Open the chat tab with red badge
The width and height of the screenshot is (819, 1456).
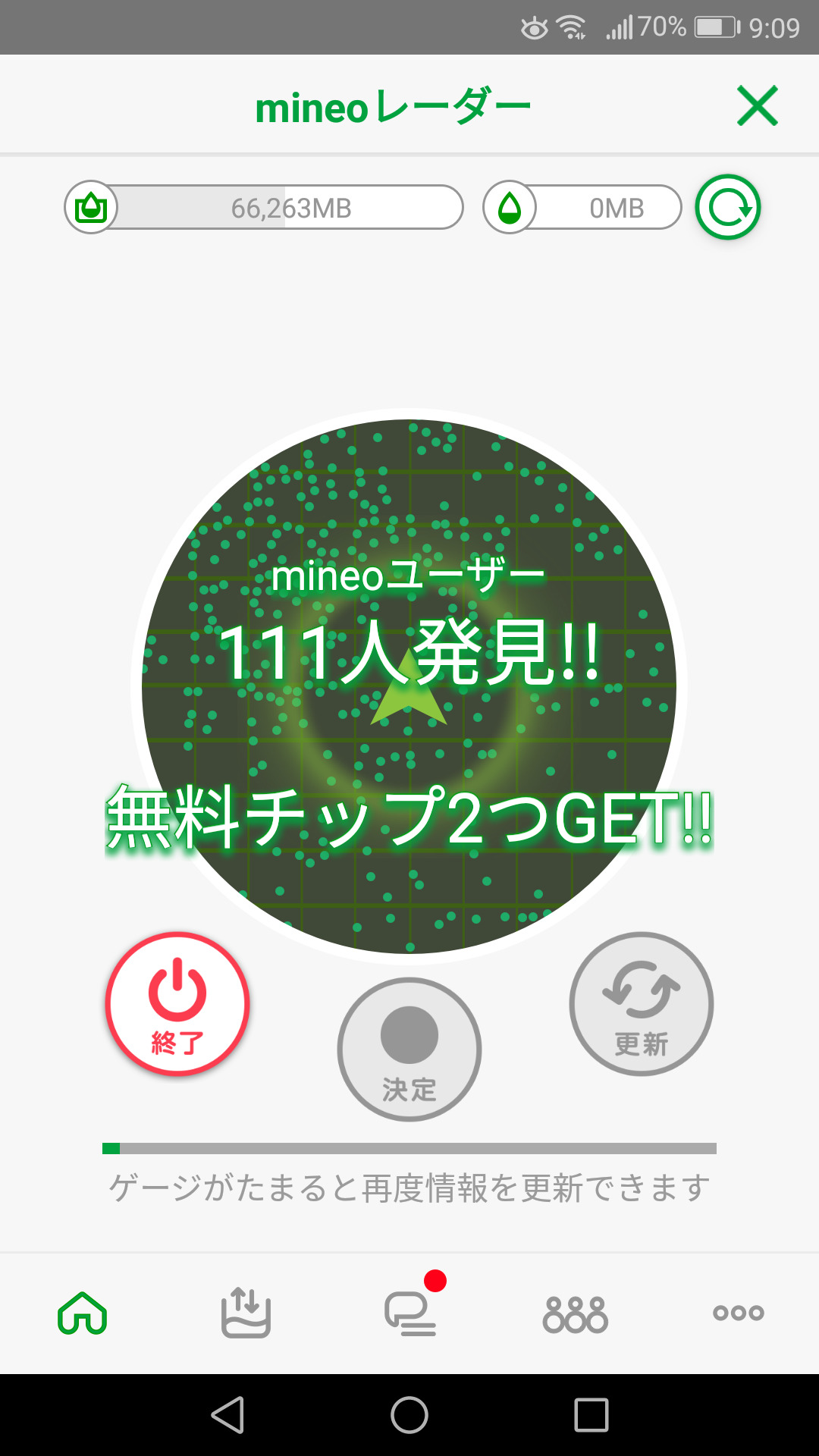tap(410, 1313)
